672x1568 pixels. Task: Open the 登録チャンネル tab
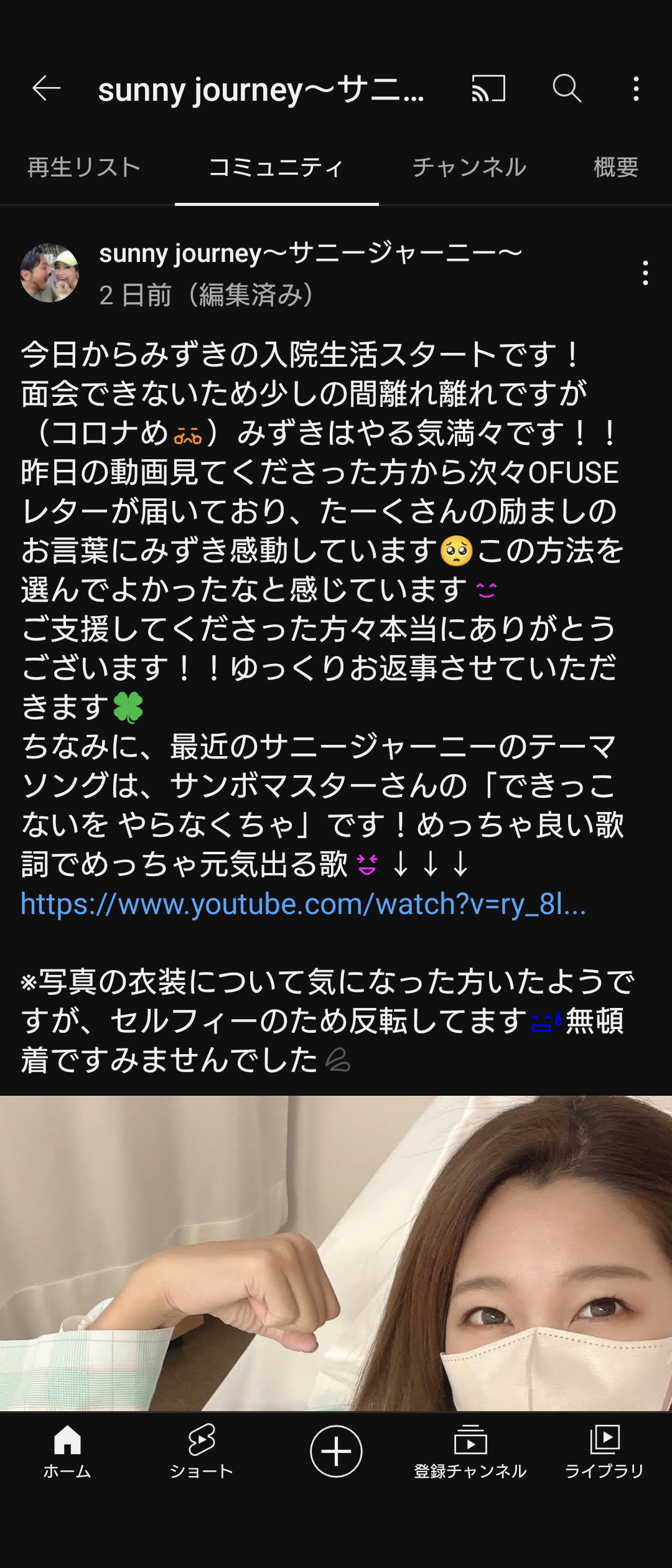pos(470,1452)
